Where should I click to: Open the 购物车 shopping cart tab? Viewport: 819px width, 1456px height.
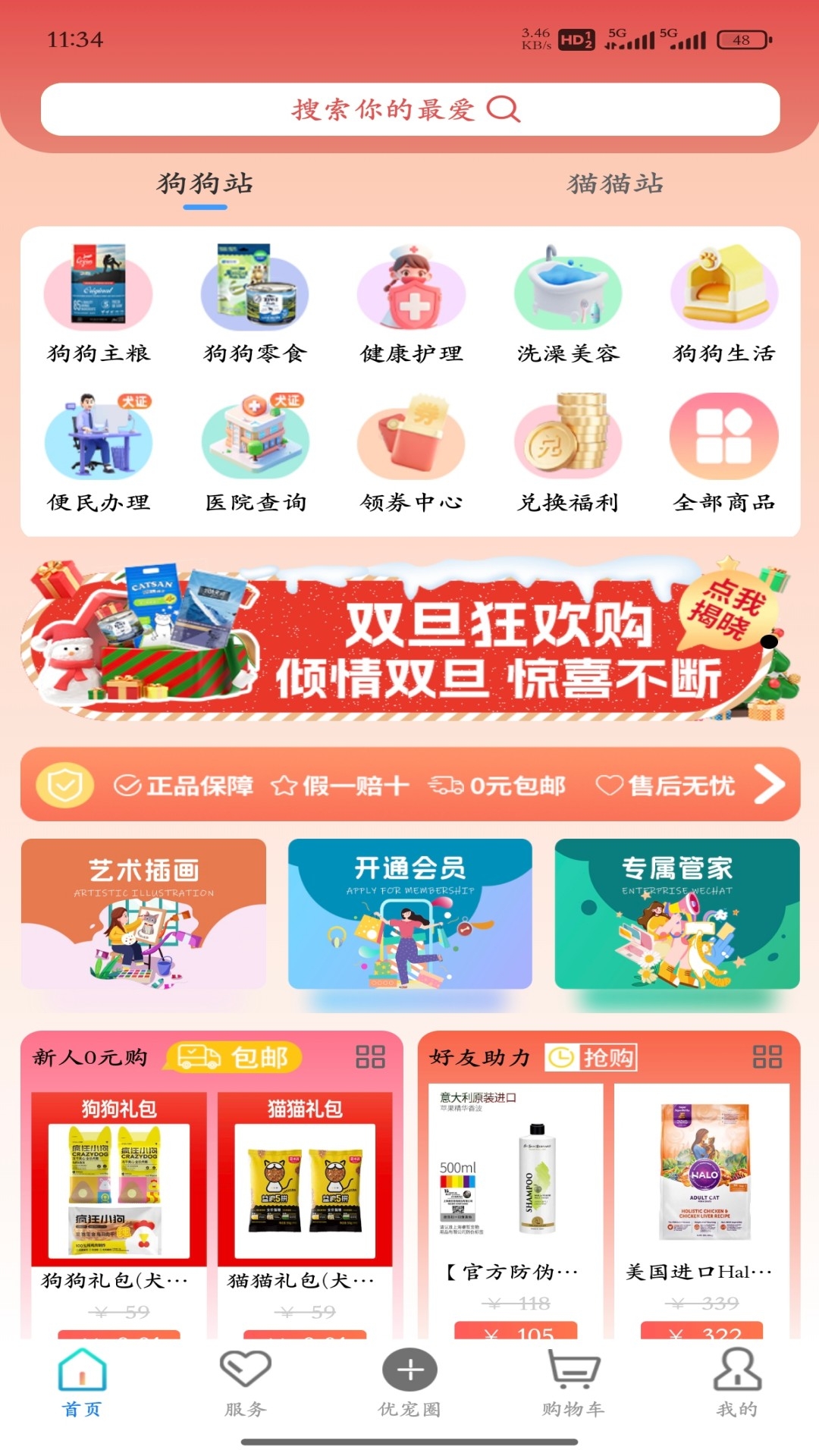click(573, 1383)
